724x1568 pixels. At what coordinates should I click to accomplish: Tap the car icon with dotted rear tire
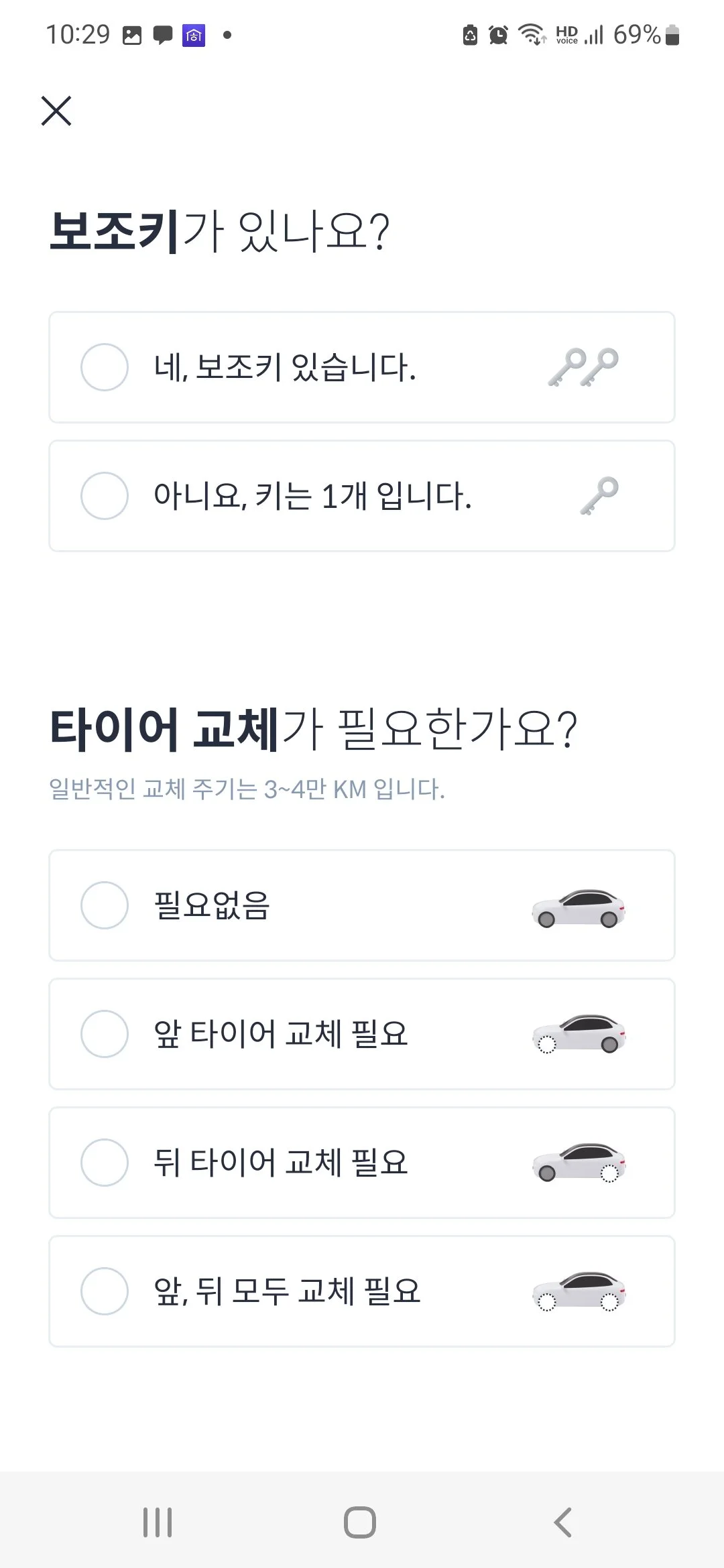click(578, 1163)
